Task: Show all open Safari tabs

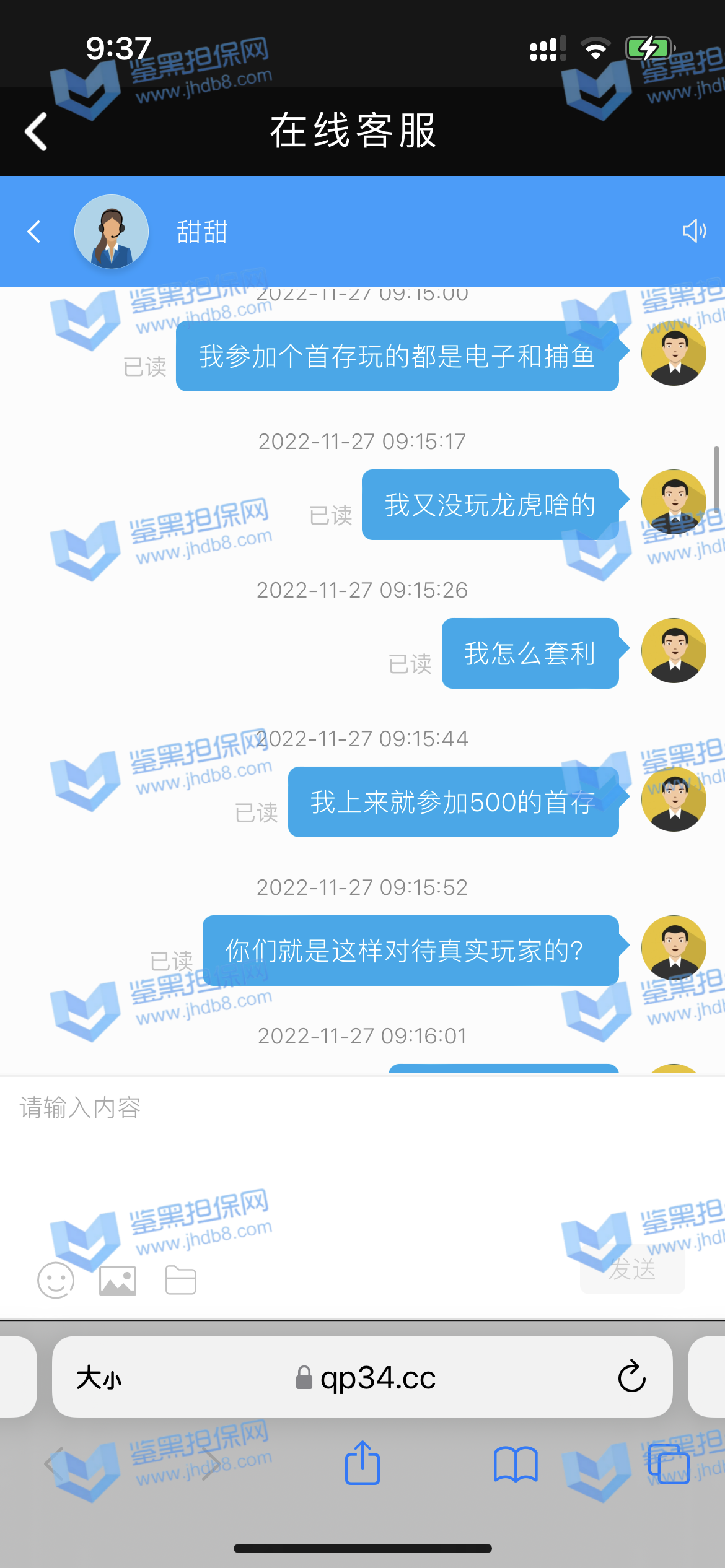Action: (669, 1464)
